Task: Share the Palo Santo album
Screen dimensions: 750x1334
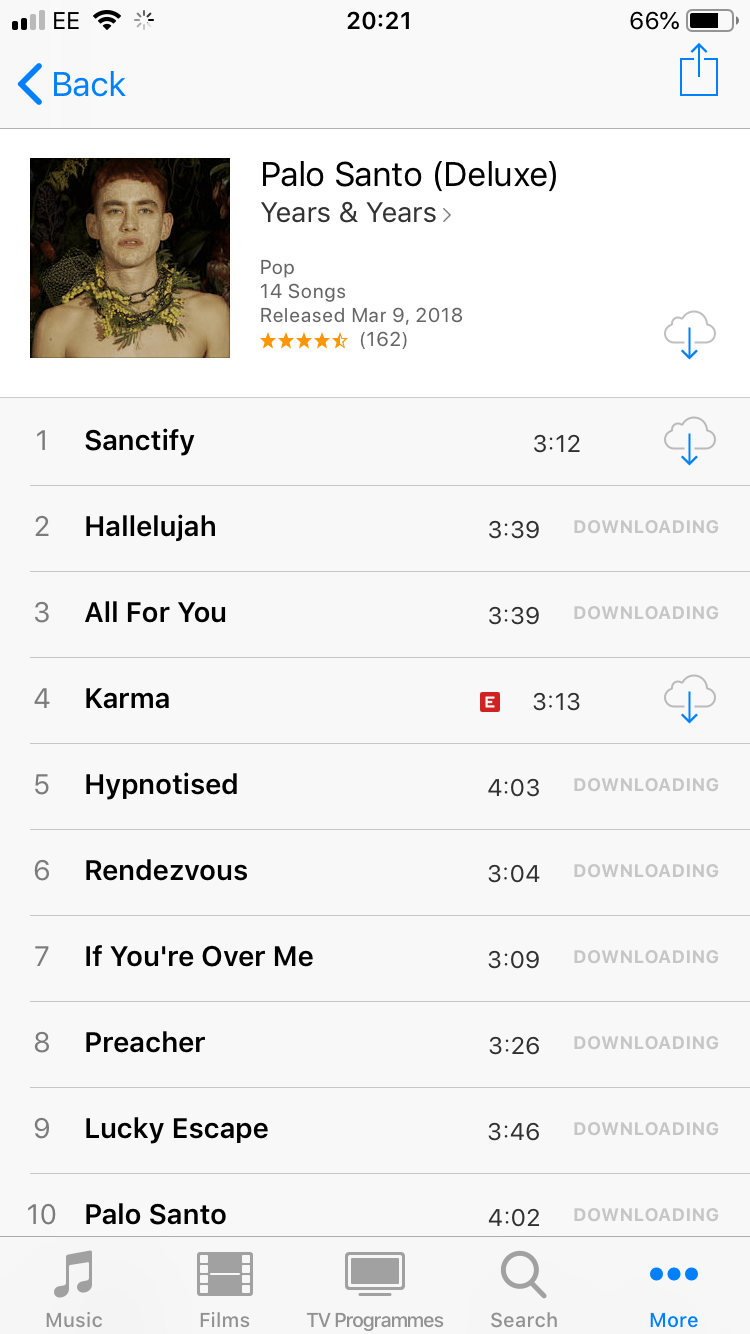Action: (x=698, y=71)
